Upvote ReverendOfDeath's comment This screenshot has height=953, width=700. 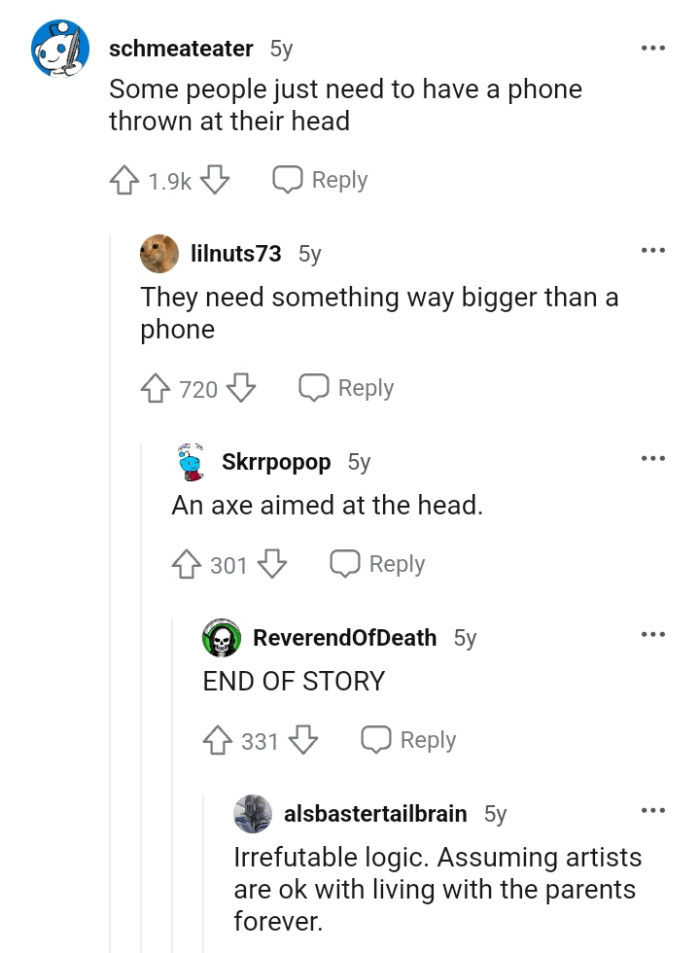pyautogui.click(x=218, y=740)
